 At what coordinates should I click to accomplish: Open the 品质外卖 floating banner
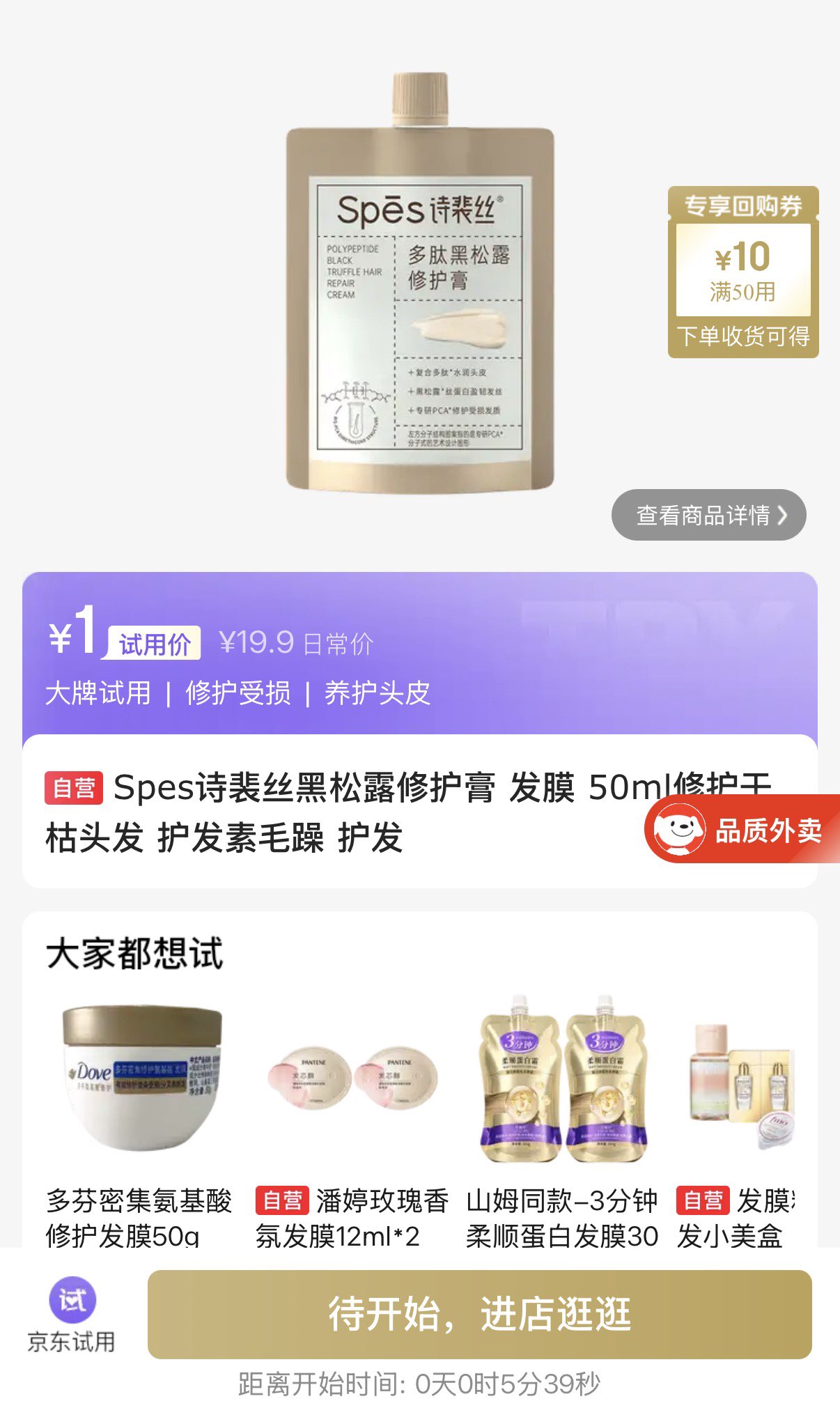tap(742, 829)
